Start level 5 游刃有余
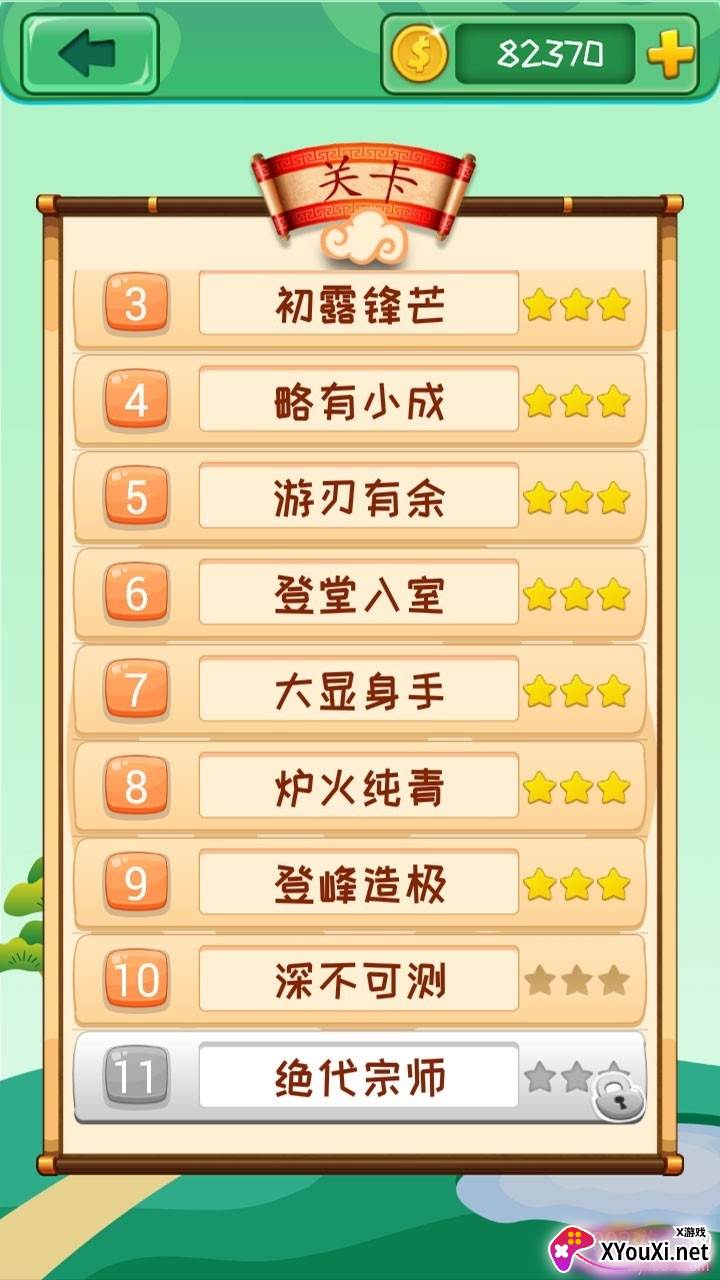Viewport: 720px width, 1280px height. coord(358,497)
